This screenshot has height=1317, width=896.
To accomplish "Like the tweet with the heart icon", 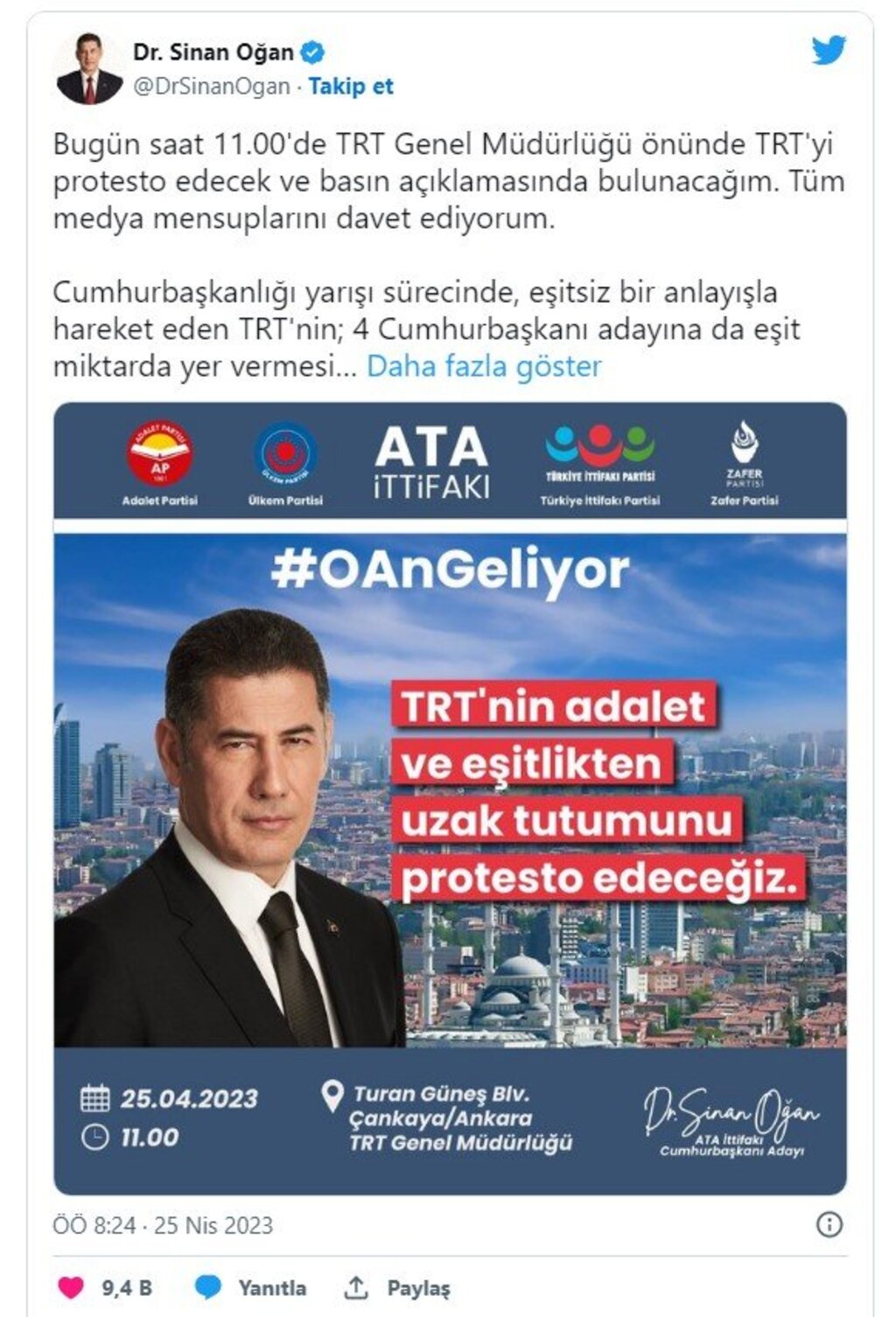I will tap(72, 1287).
